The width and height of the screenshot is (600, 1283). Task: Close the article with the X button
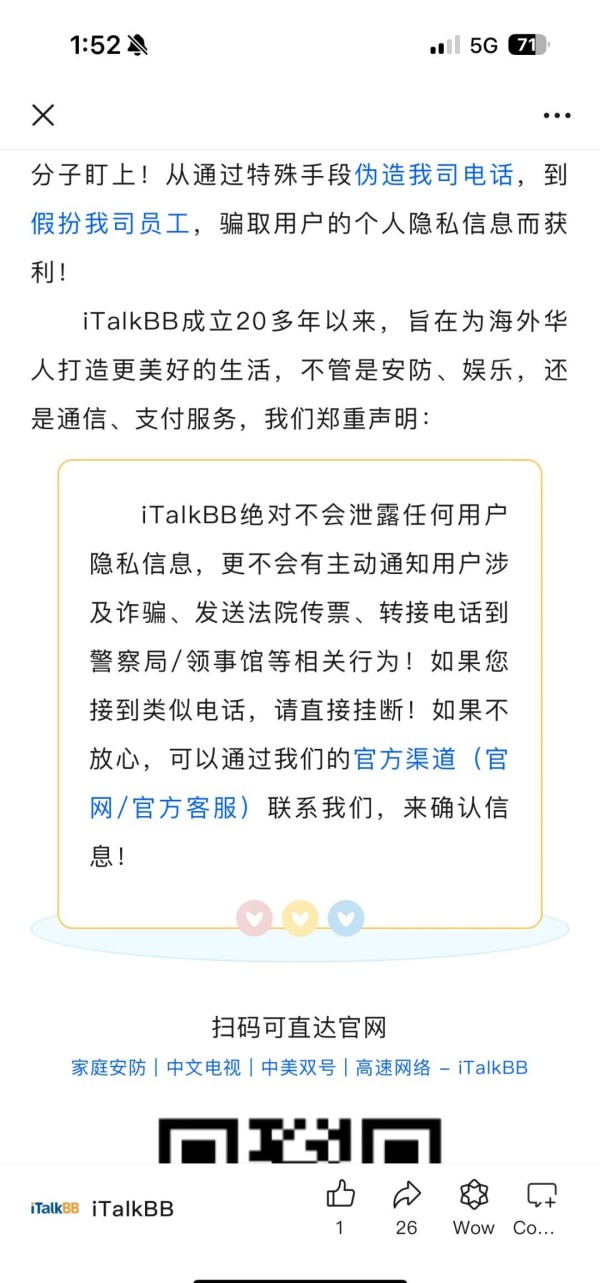[x=43, y=115]
